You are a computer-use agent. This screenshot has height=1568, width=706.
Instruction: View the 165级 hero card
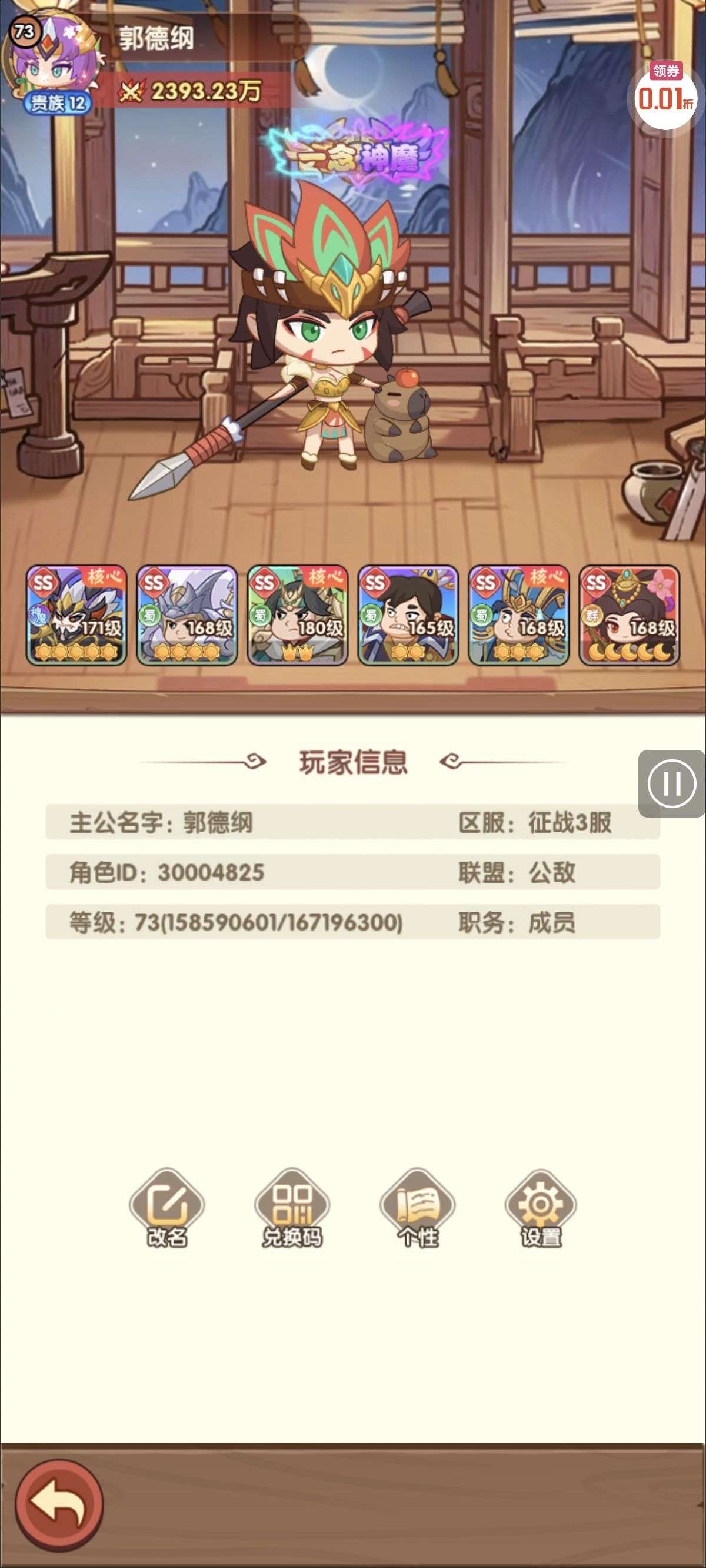408,615
